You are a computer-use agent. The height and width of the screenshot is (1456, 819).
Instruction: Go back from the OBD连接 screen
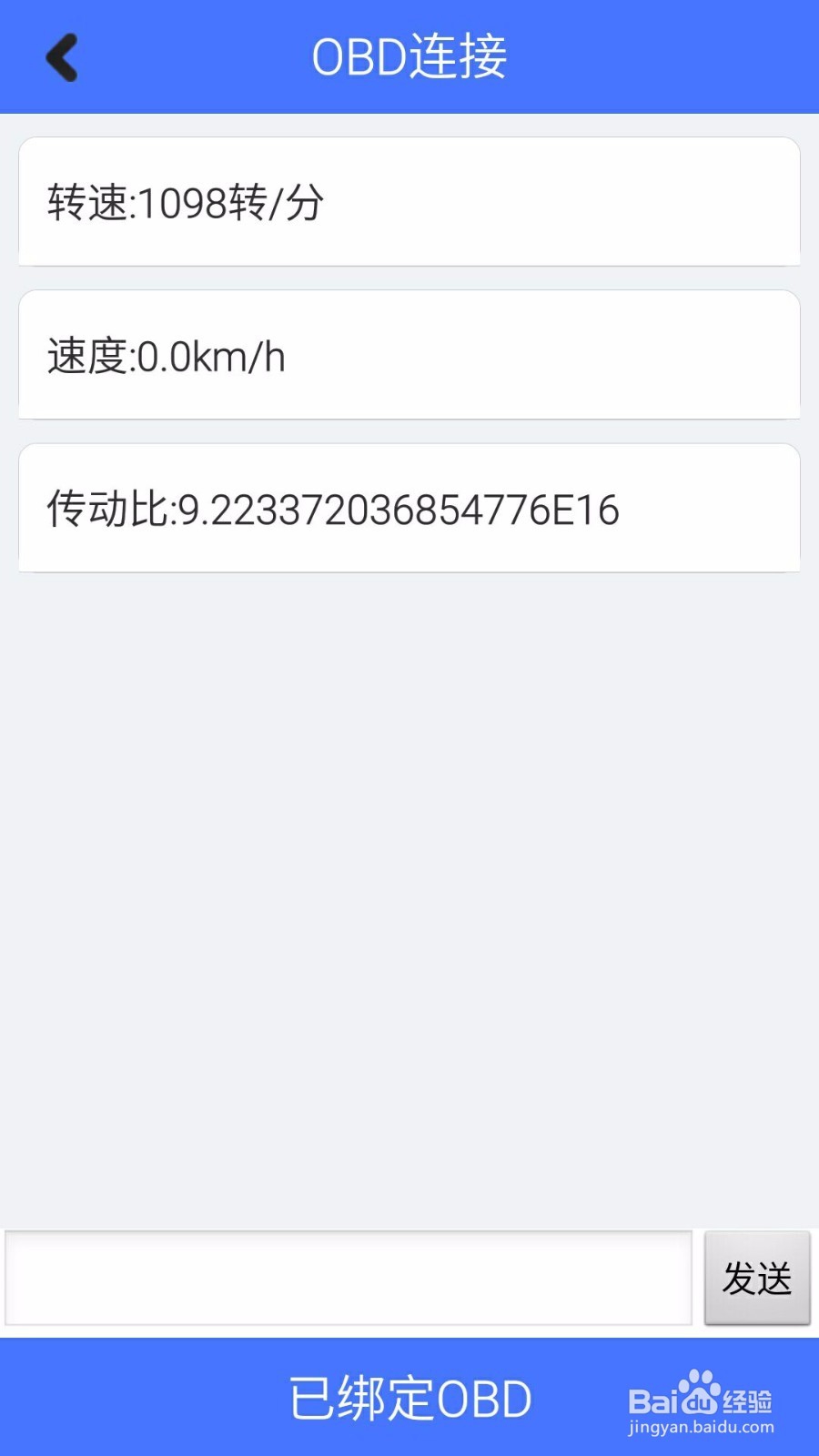point(62,57)
